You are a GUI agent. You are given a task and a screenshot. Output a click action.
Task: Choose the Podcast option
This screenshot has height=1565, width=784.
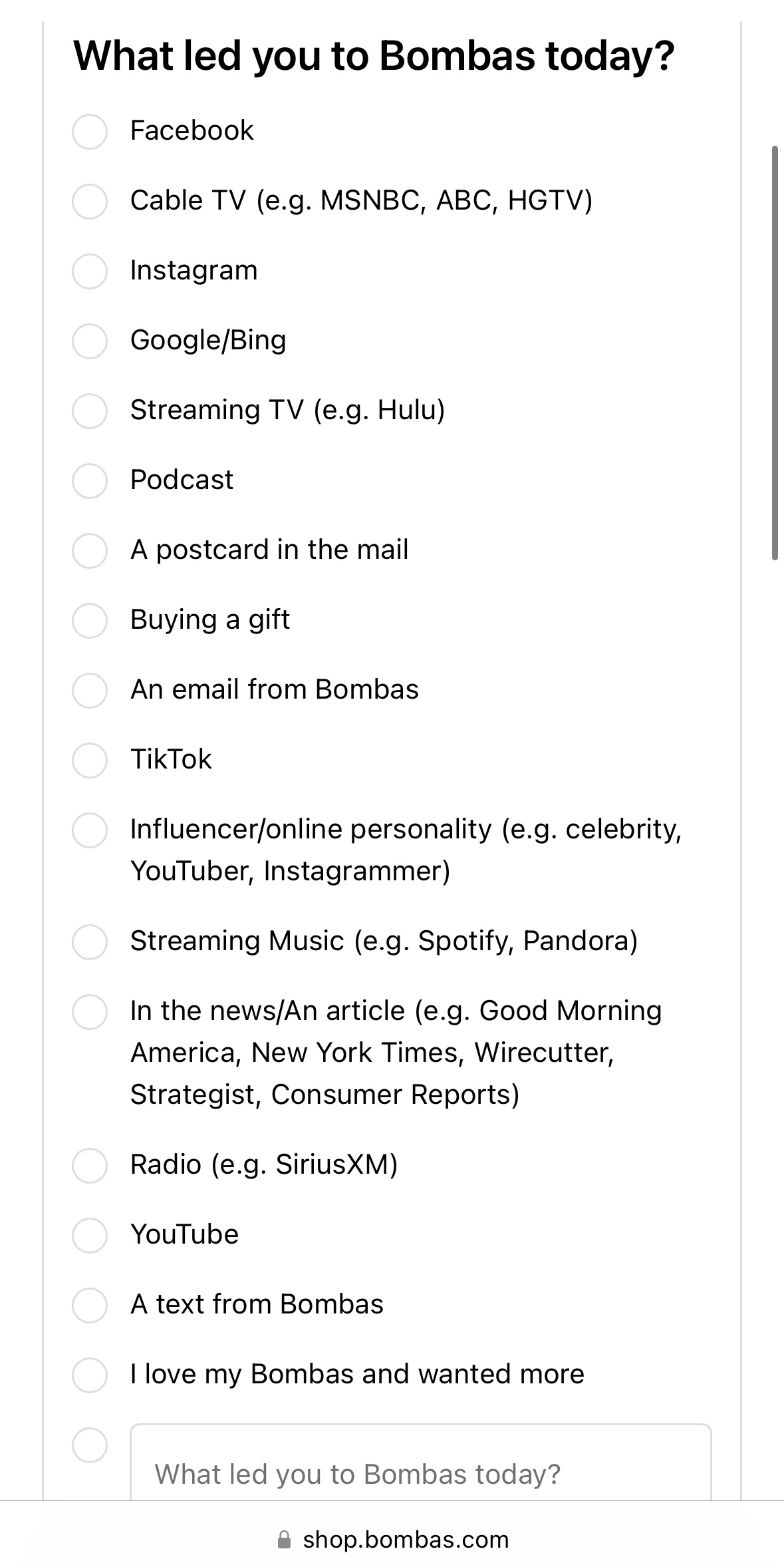click(90, 481)
